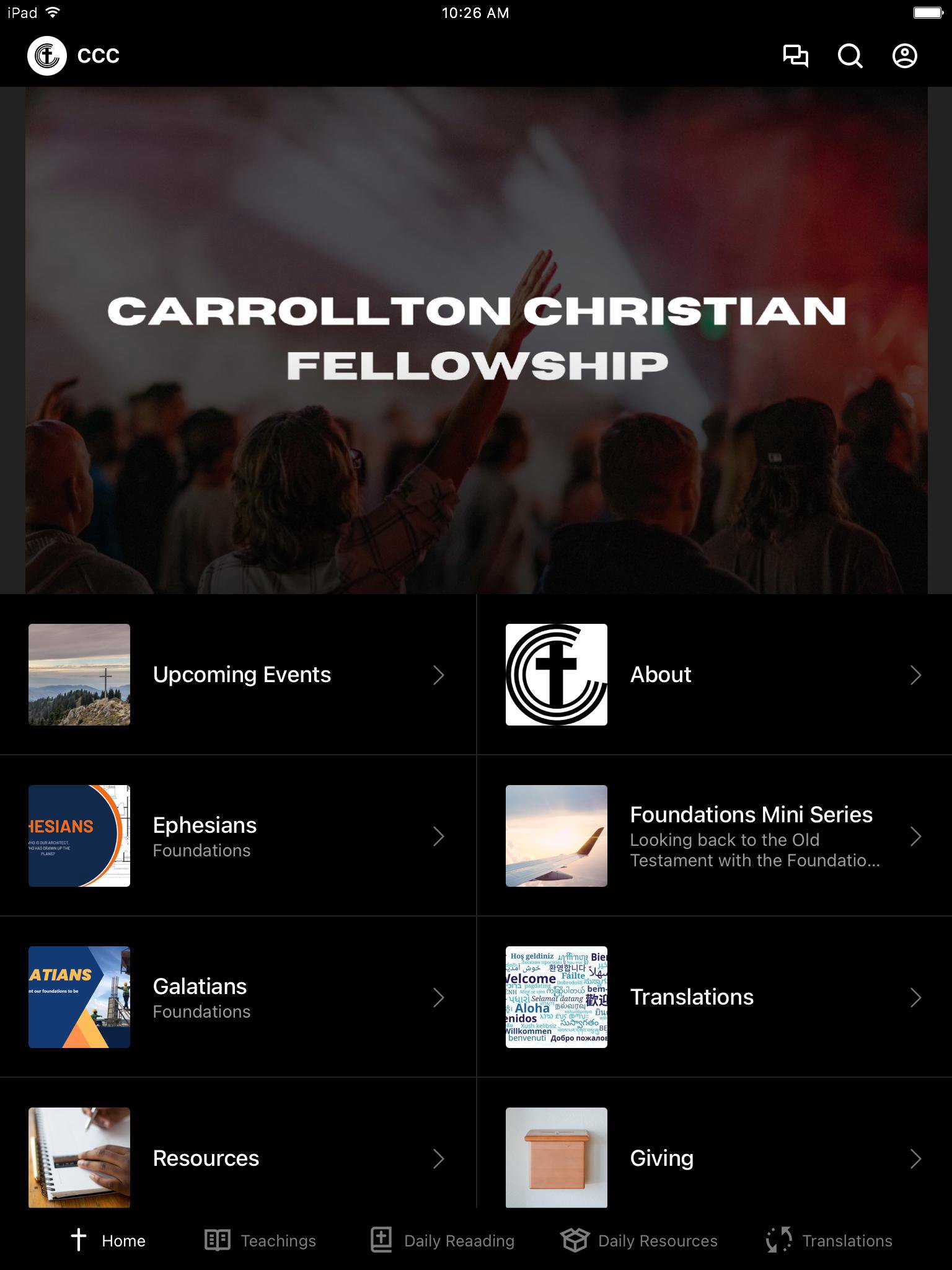Switch to the Teachings tab
This screenshot has width=952, height=1270.
pos(260,1240)
